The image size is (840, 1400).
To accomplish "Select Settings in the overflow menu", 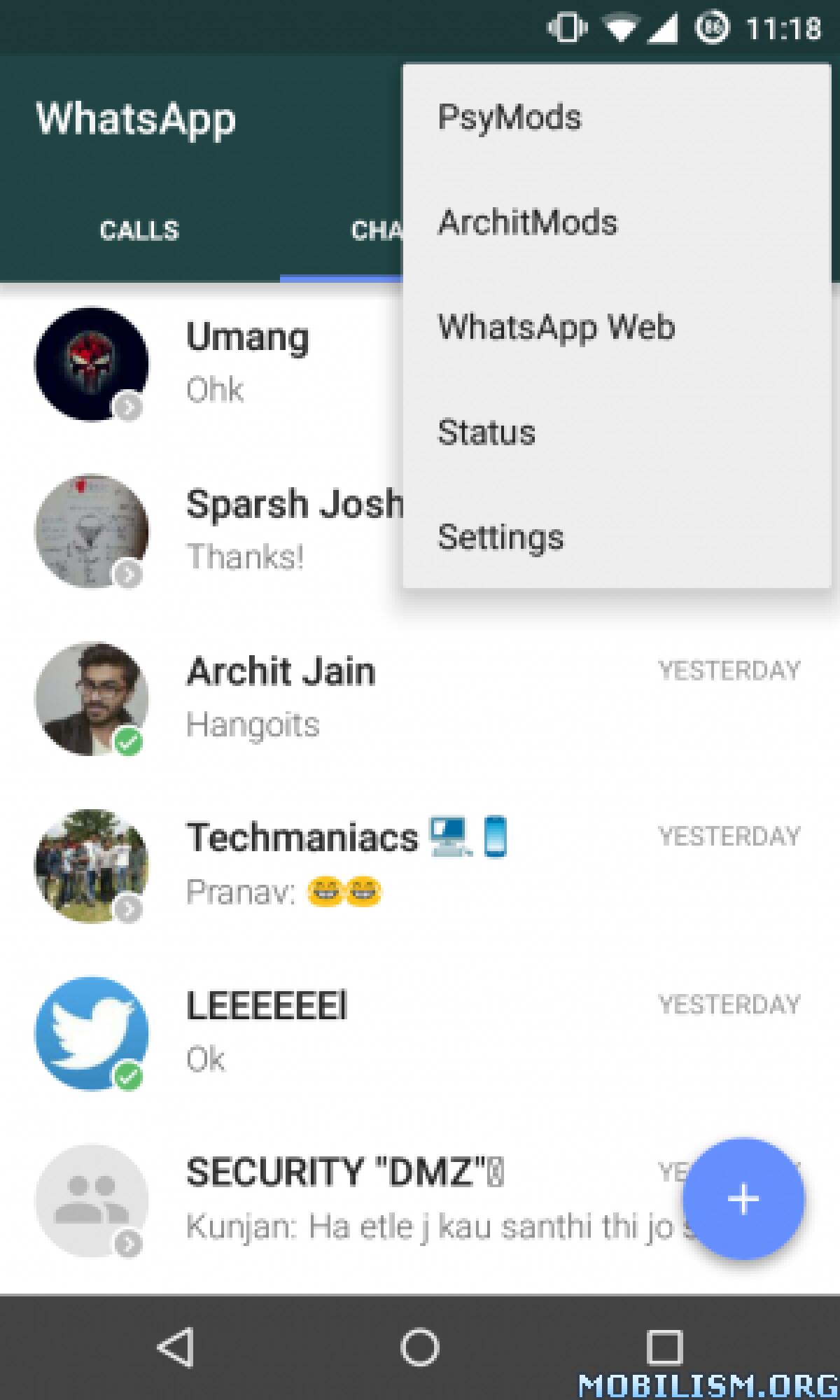I will 501,536.
